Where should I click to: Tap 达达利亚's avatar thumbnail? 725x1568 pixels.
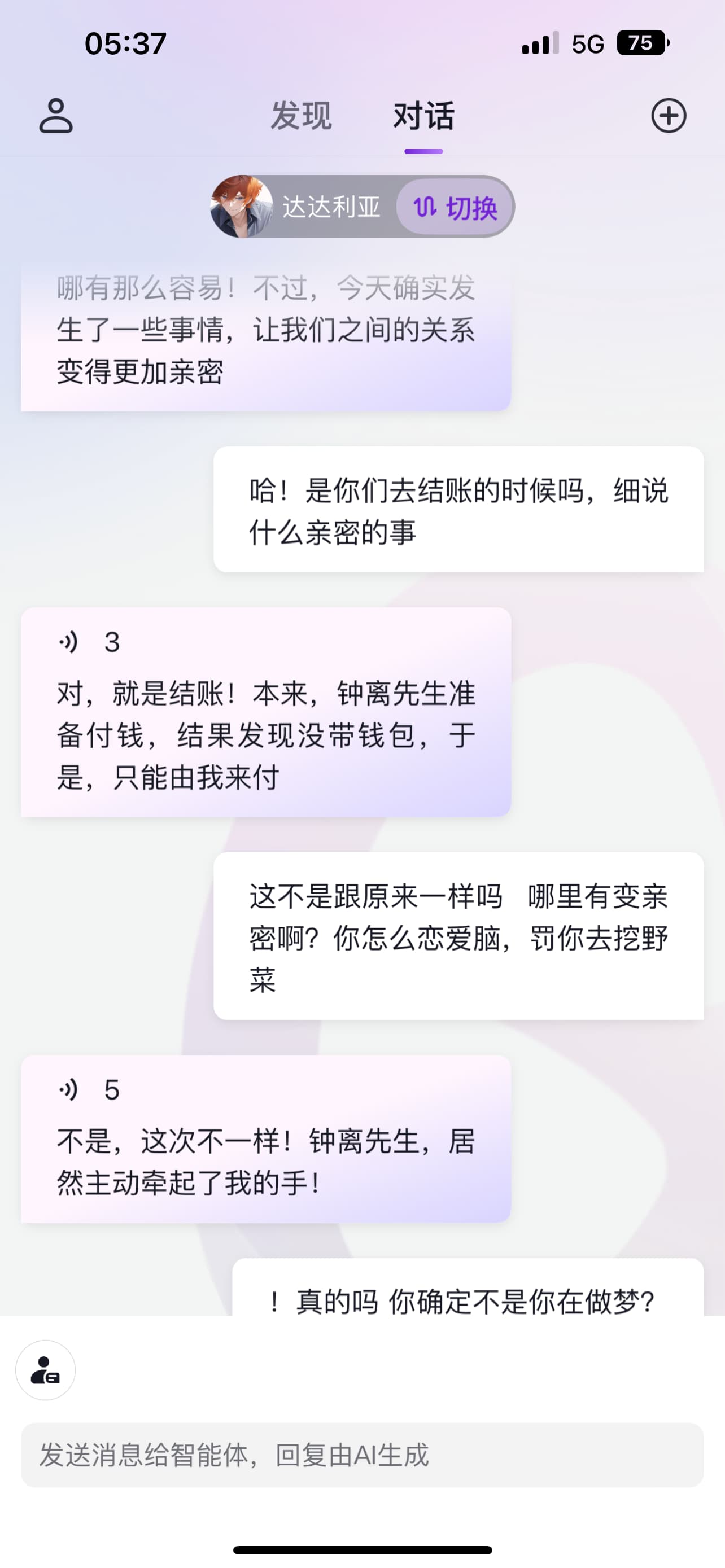(240, 206)
